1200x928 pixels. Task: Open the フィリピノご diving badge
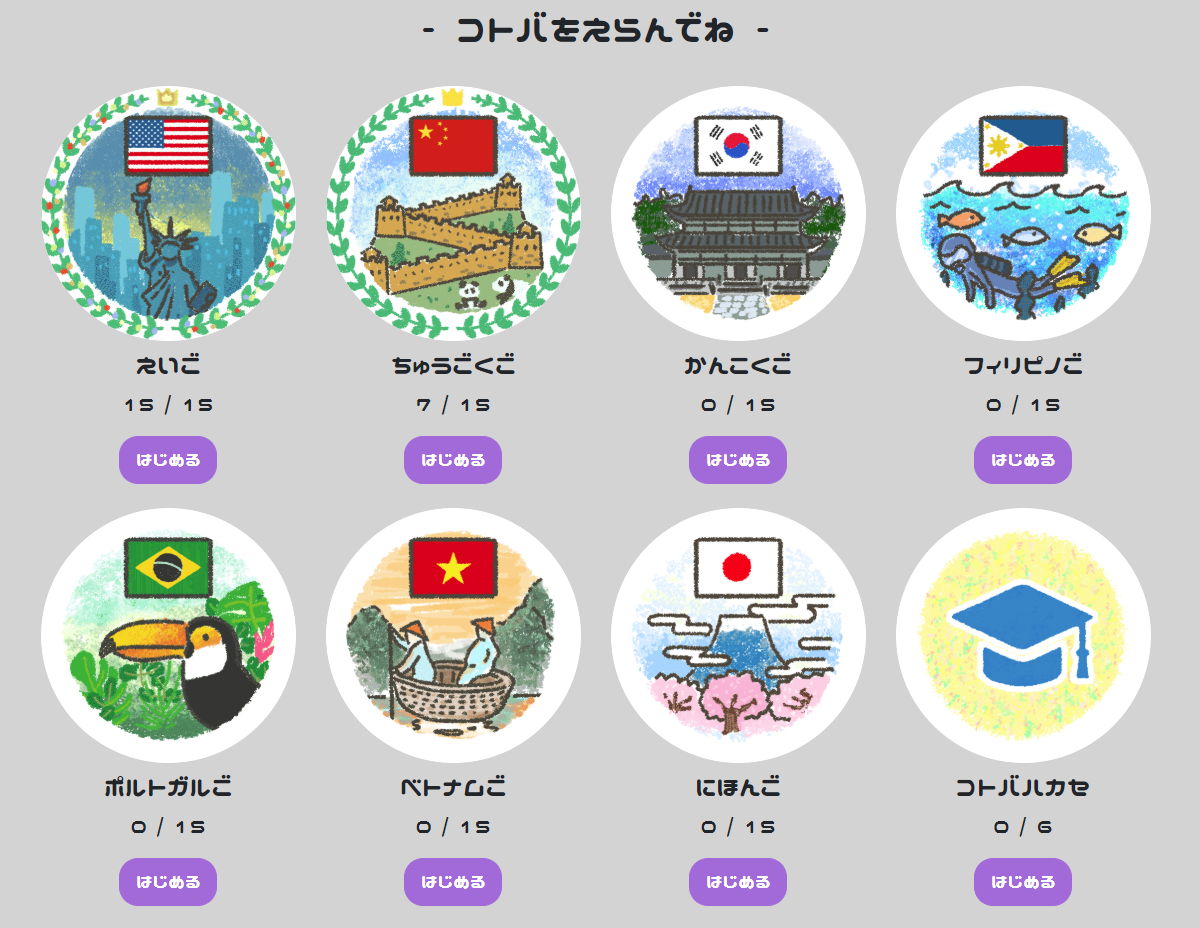[x=1023, y=213]
